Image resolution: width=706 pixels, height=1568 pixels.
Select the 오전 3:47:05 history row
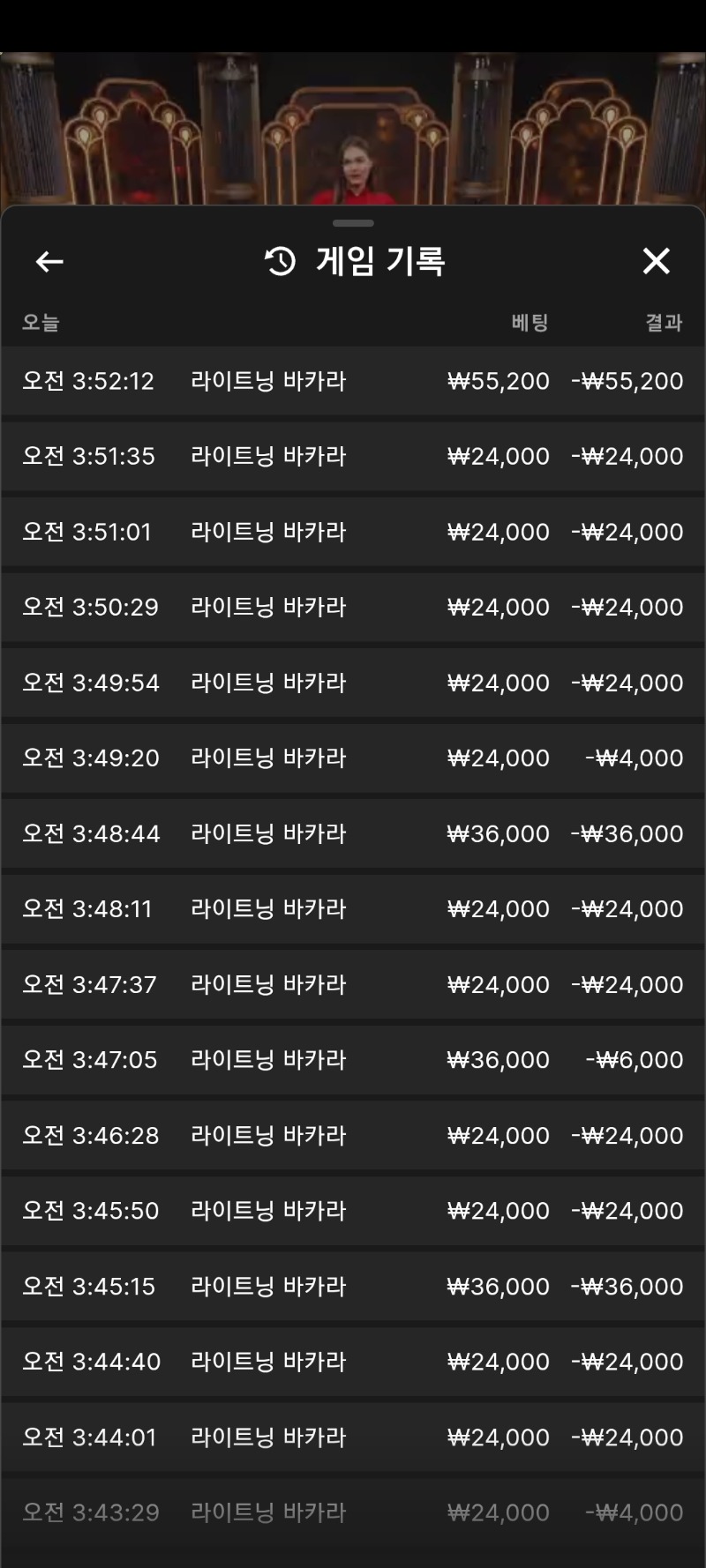point(353,1059)
